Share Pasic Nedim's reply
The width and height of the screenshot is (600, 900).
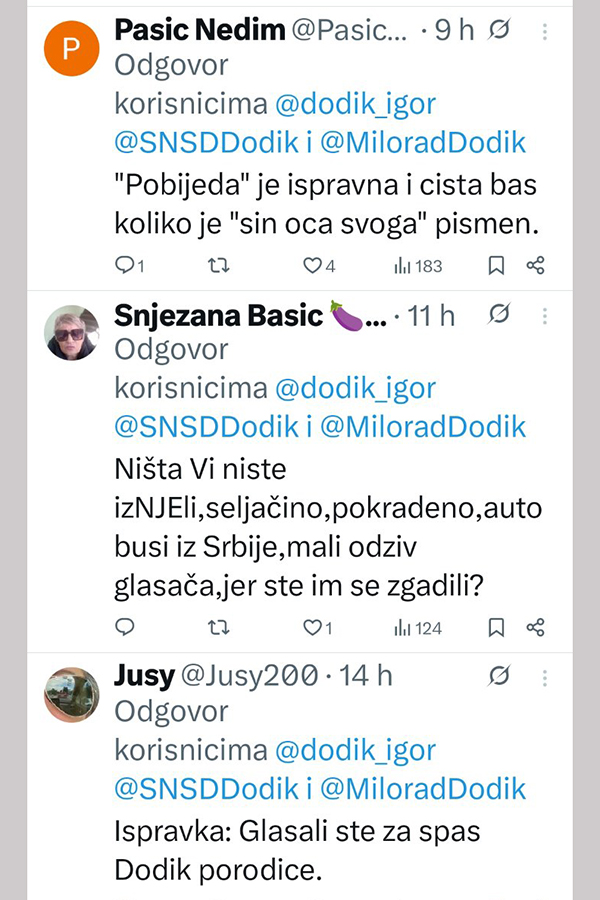pos(536,266)
